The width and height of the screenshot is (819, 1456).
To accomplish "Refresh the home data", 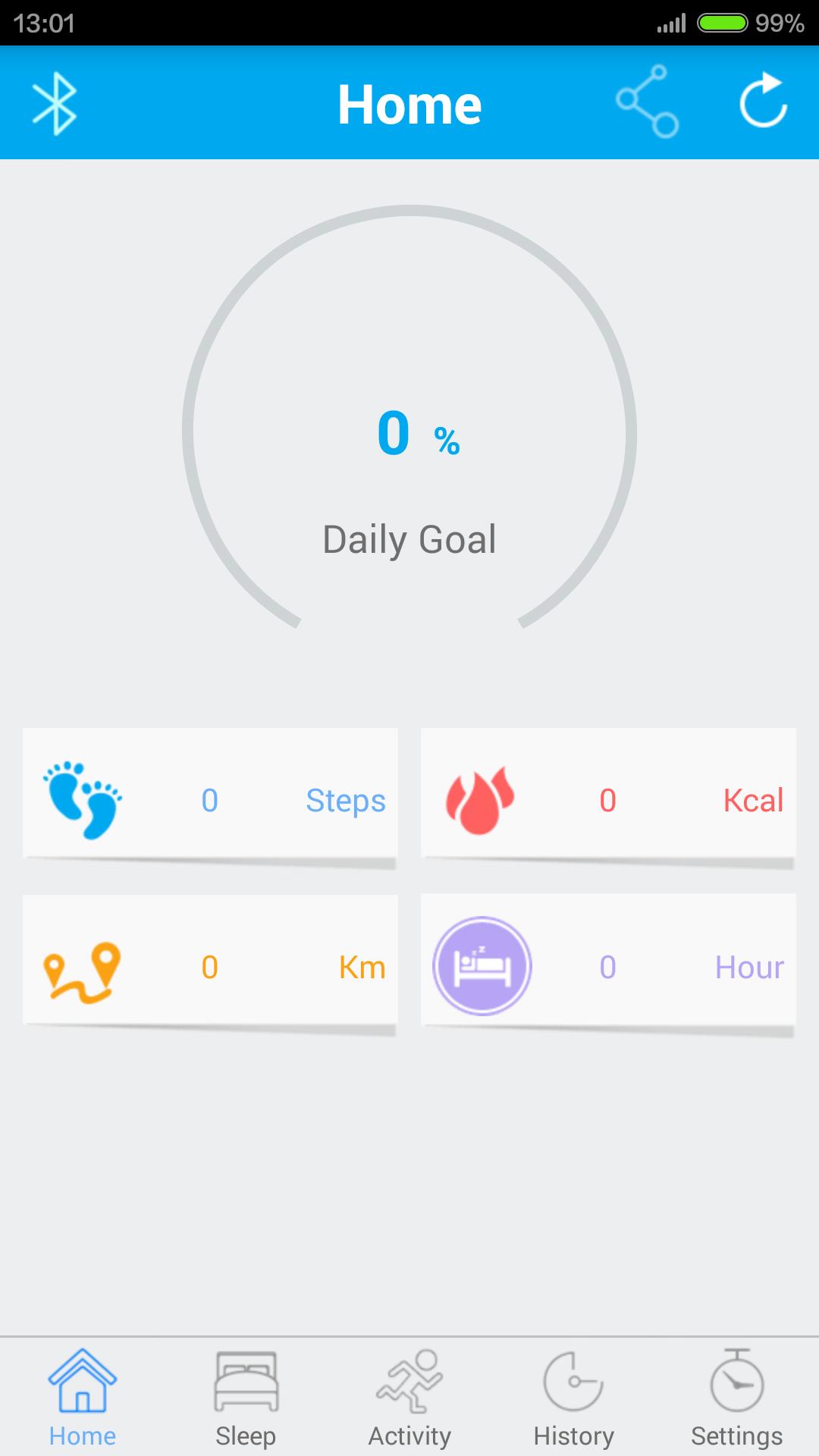I will coord(763,102).
